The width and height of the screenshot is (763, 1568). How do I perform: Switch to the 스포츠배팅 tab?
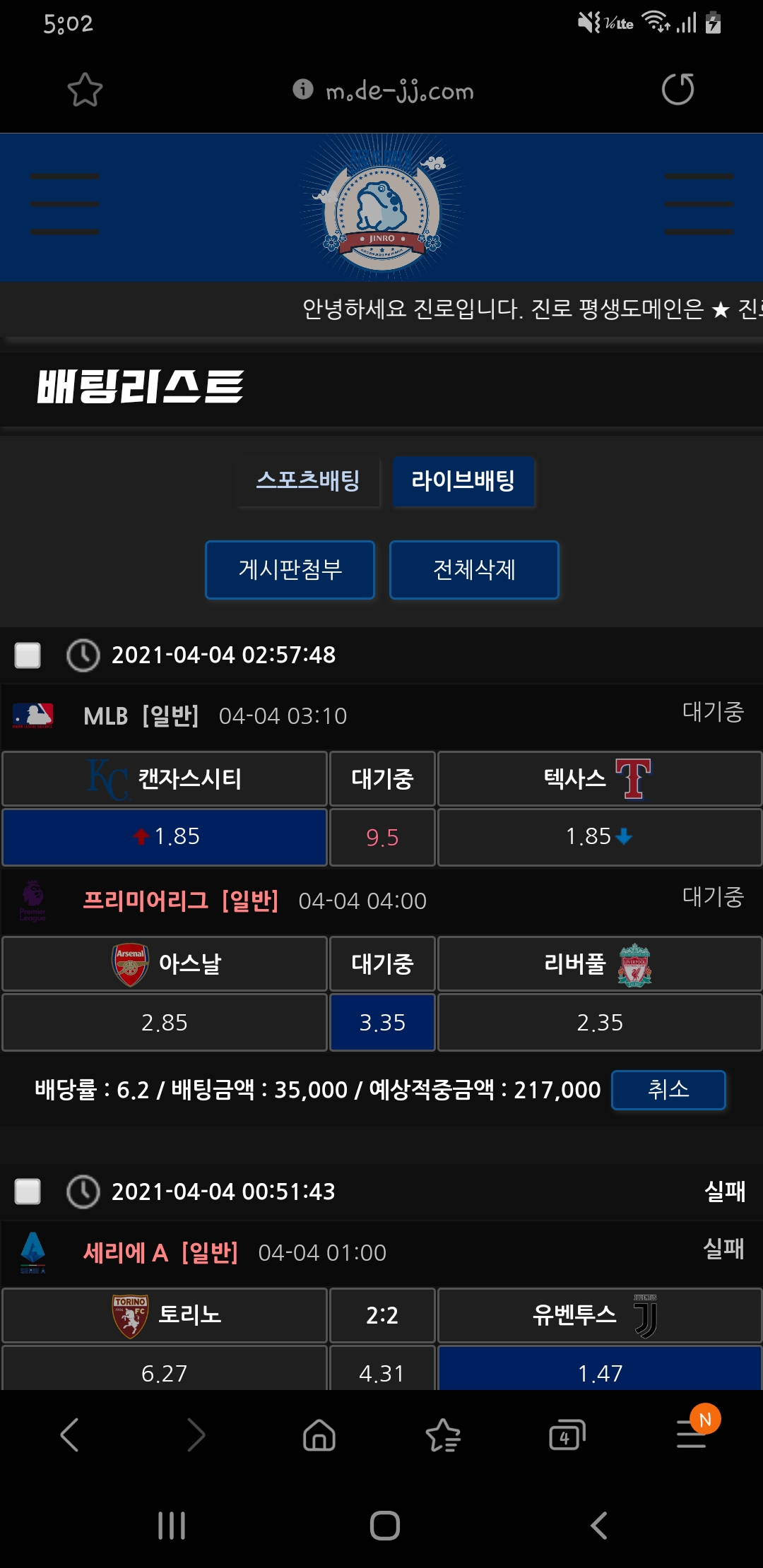click(x=308, y=481)
